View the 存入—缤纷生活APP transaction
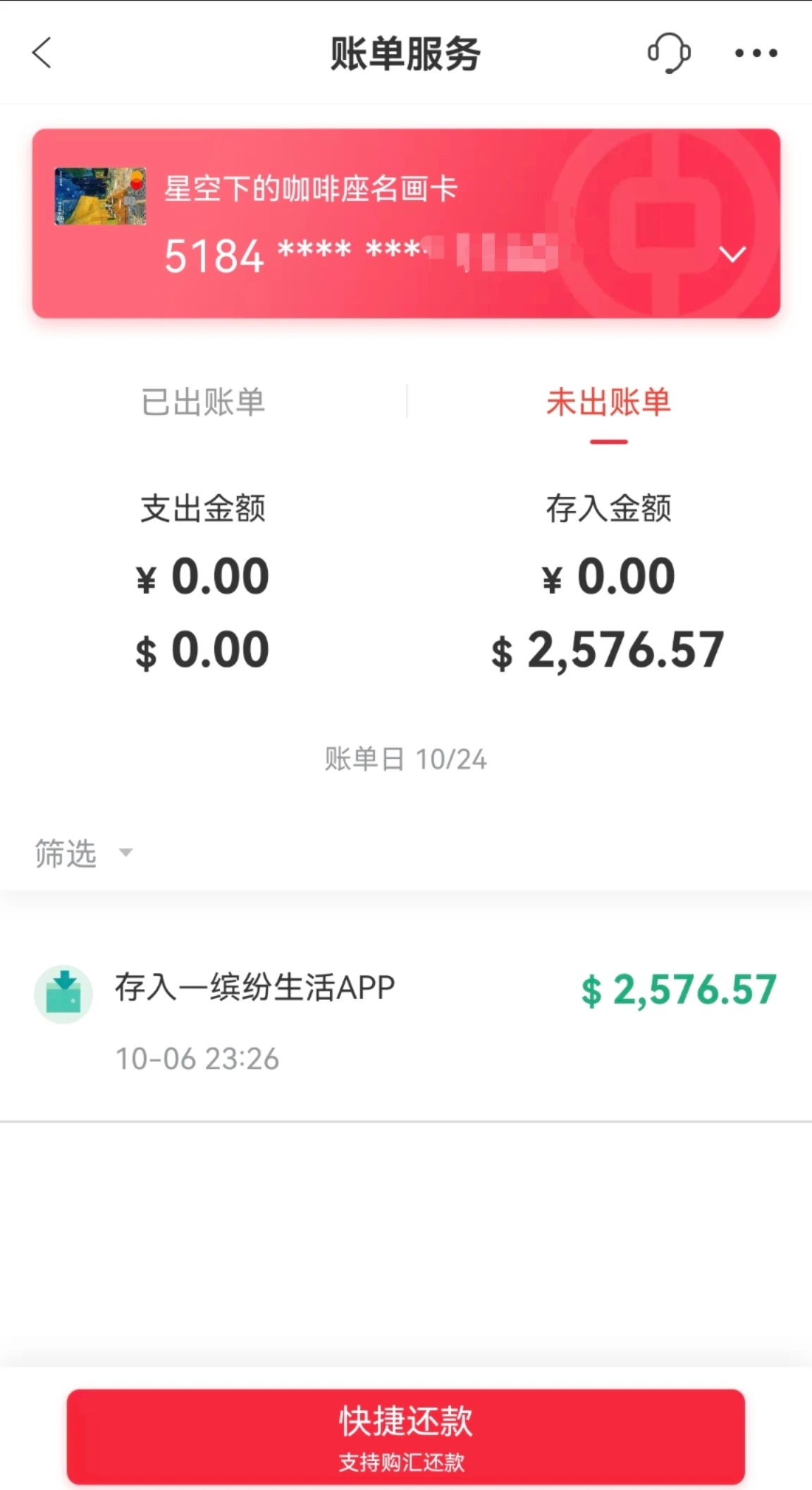812x1490 pixels. tap(406, 1015)
